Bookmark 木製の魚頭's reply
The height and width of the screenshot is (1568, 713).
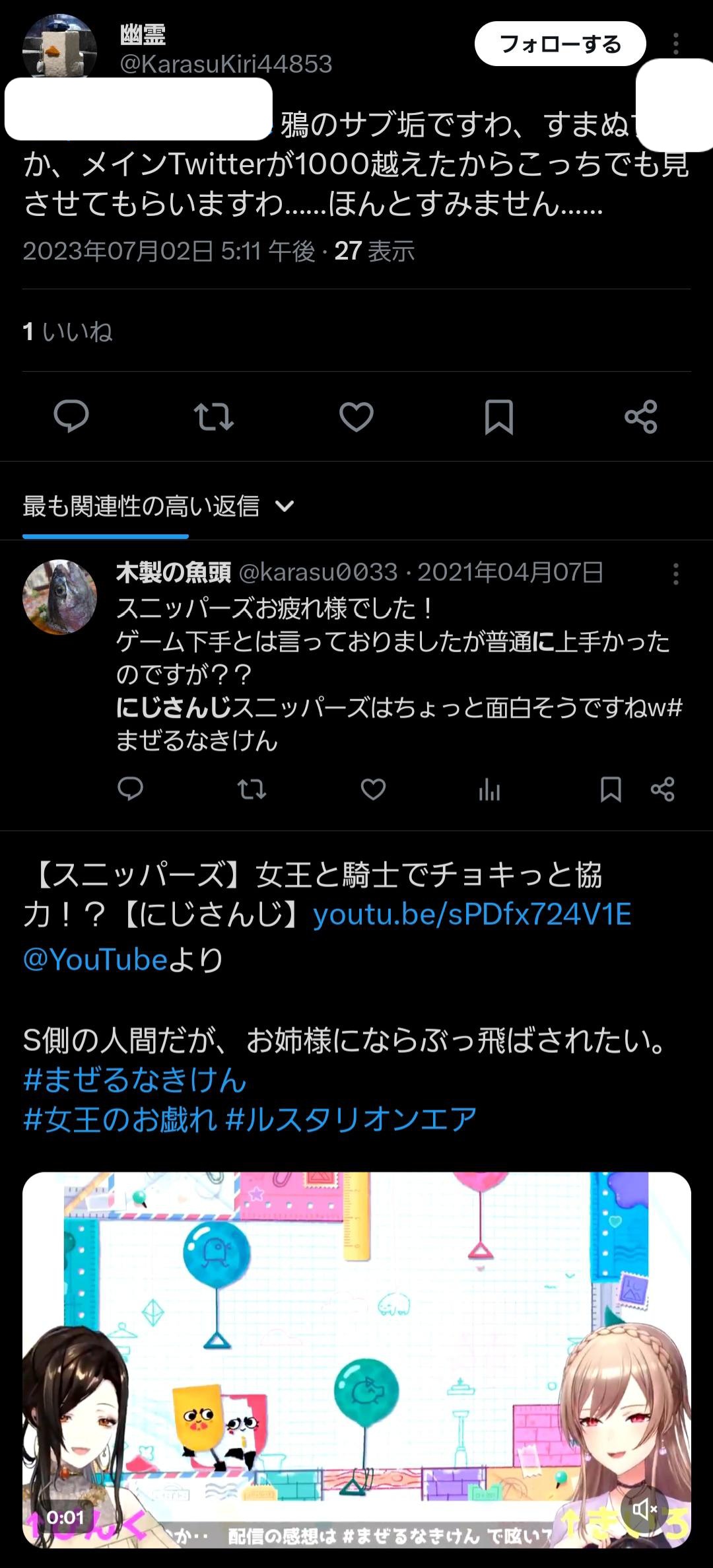pyautogui.click(x=610, y=789)
